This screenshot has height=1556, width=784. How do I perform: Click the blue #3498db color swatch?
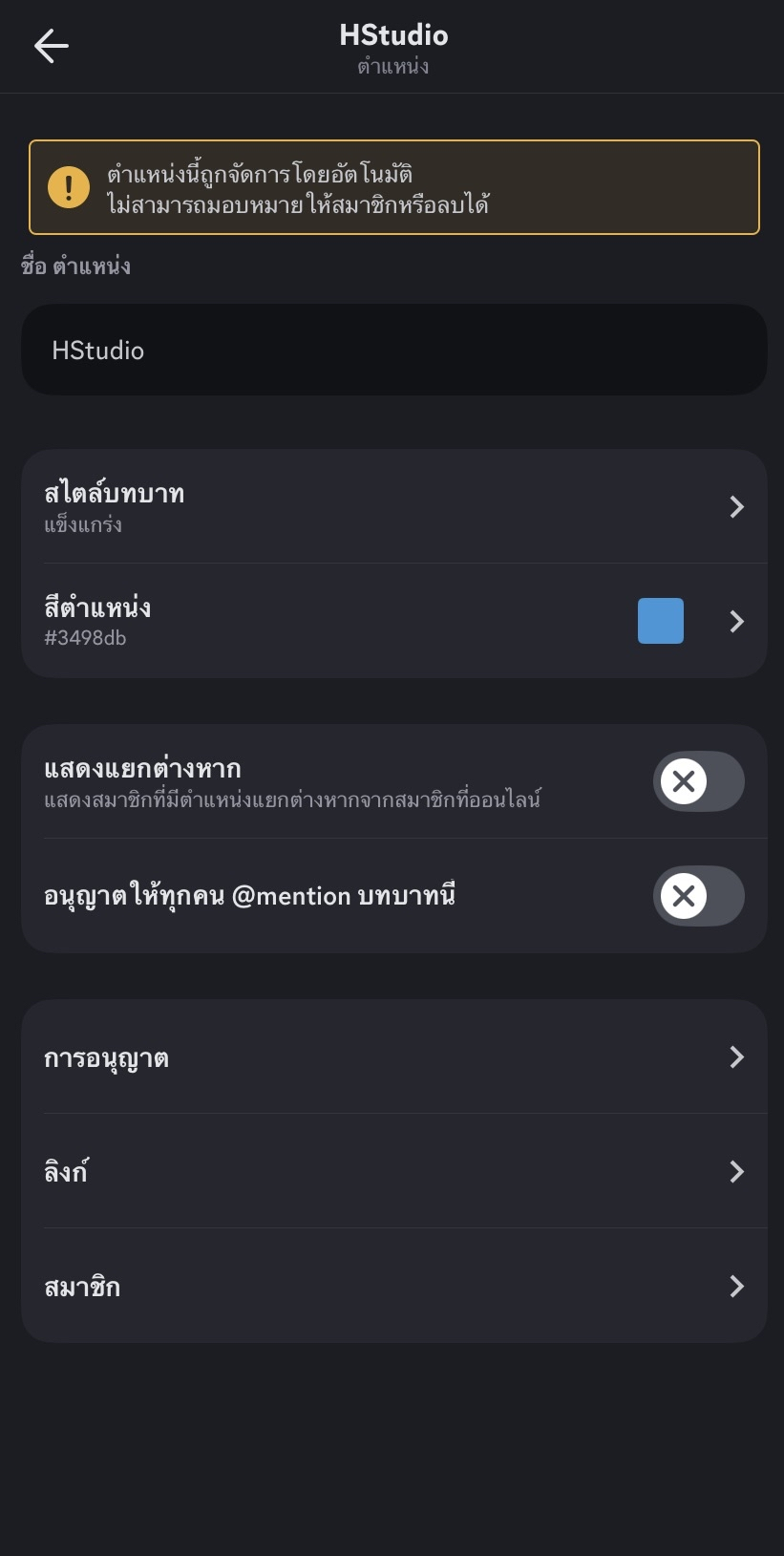[x=660, y=620]
